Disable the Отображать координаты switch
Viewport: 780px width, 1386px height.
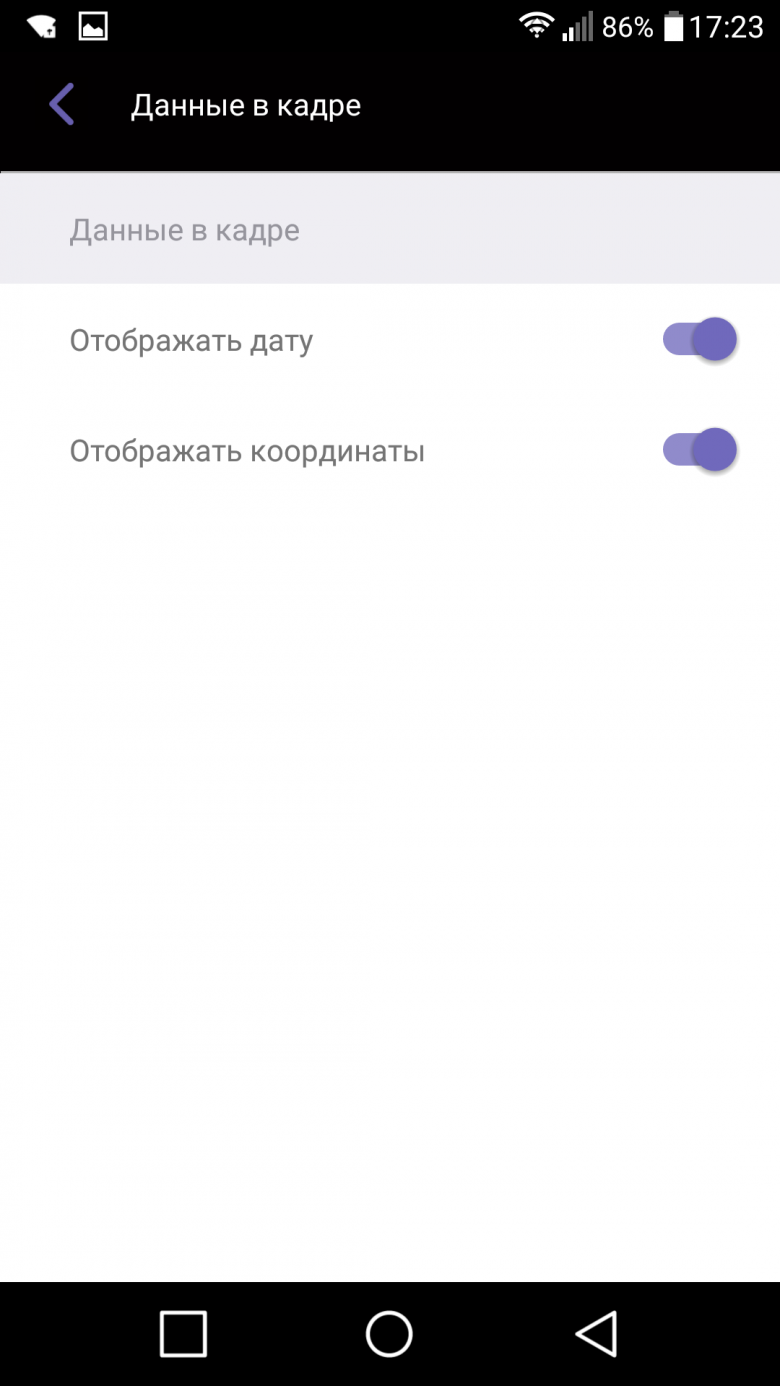699,450
